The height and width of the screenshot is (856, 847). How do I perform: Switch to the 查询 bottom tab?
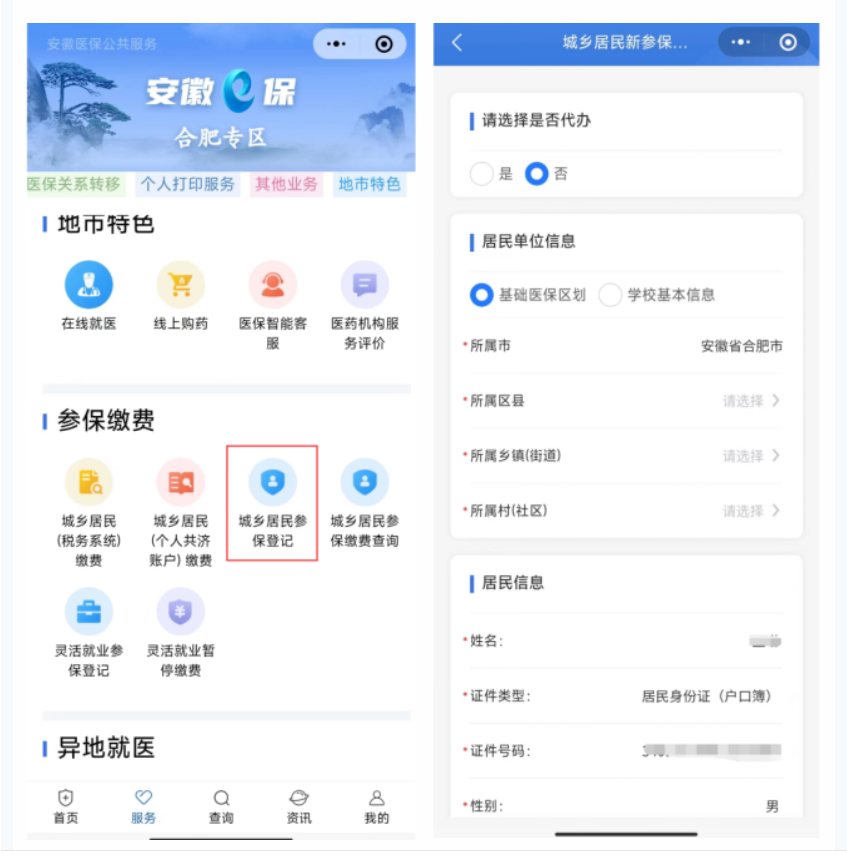click(221, 806)
